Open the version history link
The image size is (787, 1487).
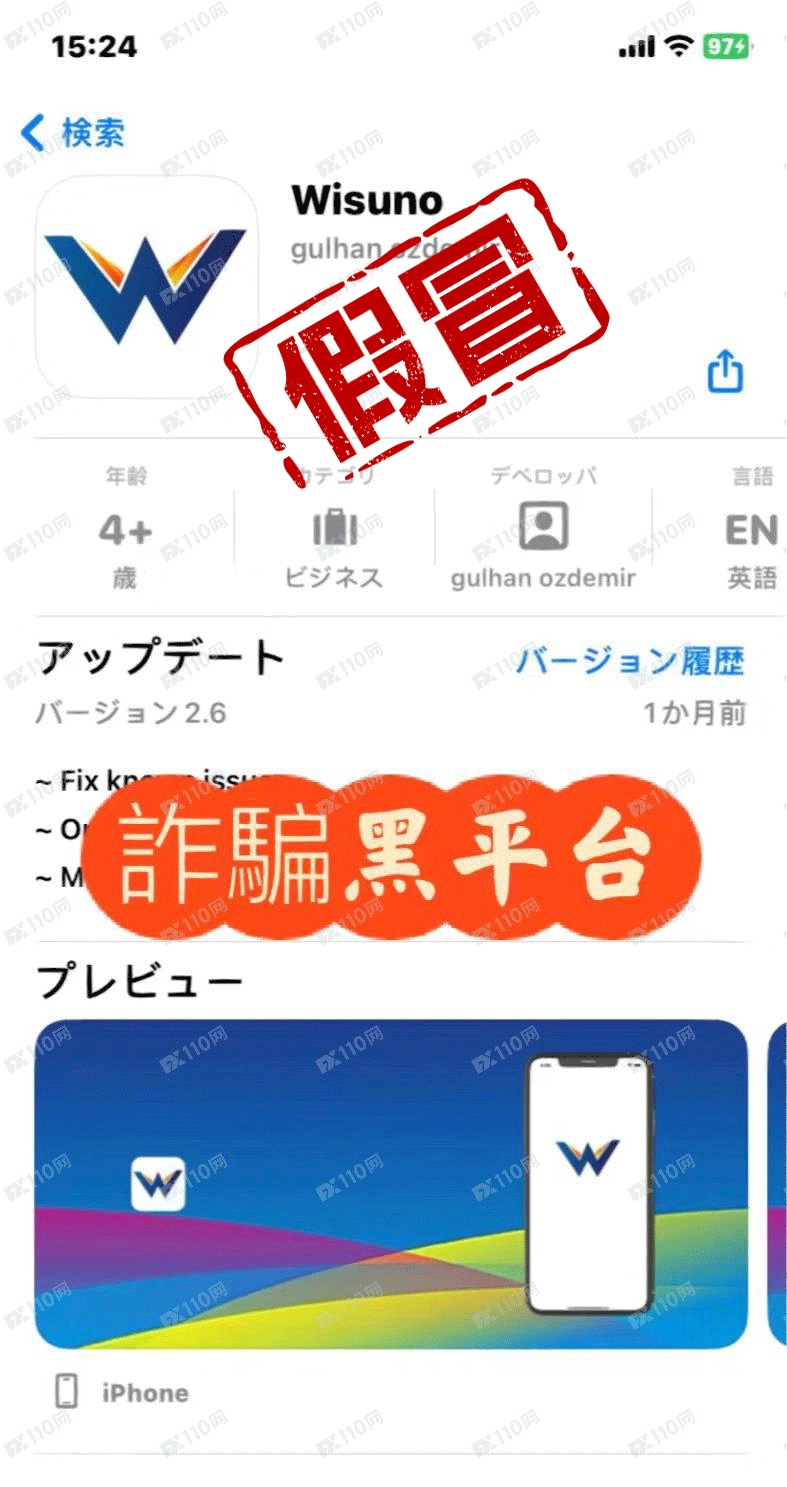click(x=630, y=661)
